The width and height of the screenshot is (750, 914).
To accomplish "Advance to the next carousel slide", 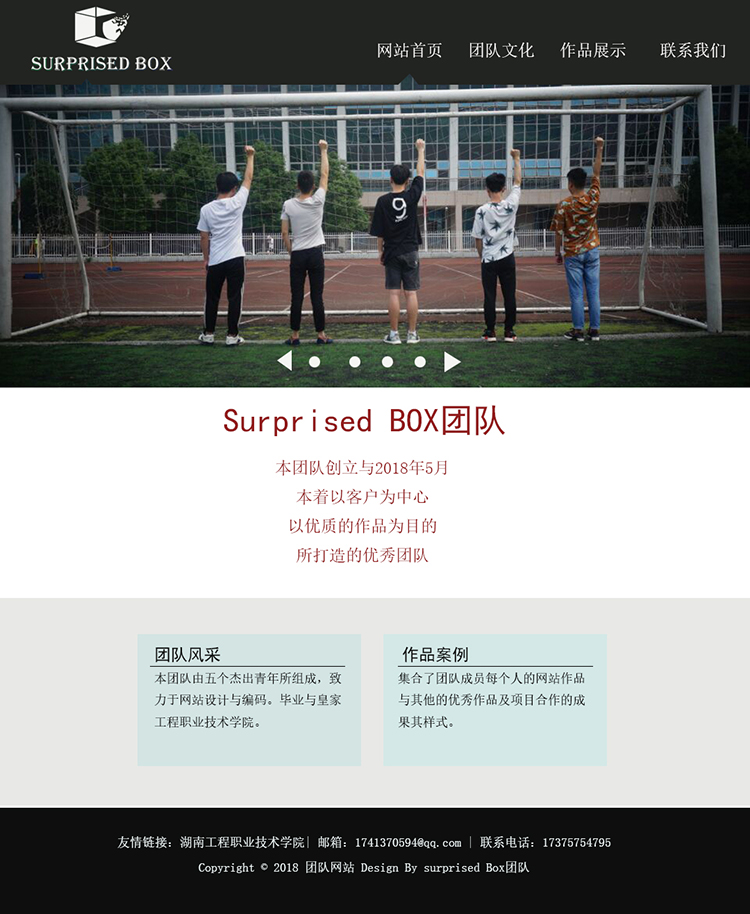I will pos(452,361).
